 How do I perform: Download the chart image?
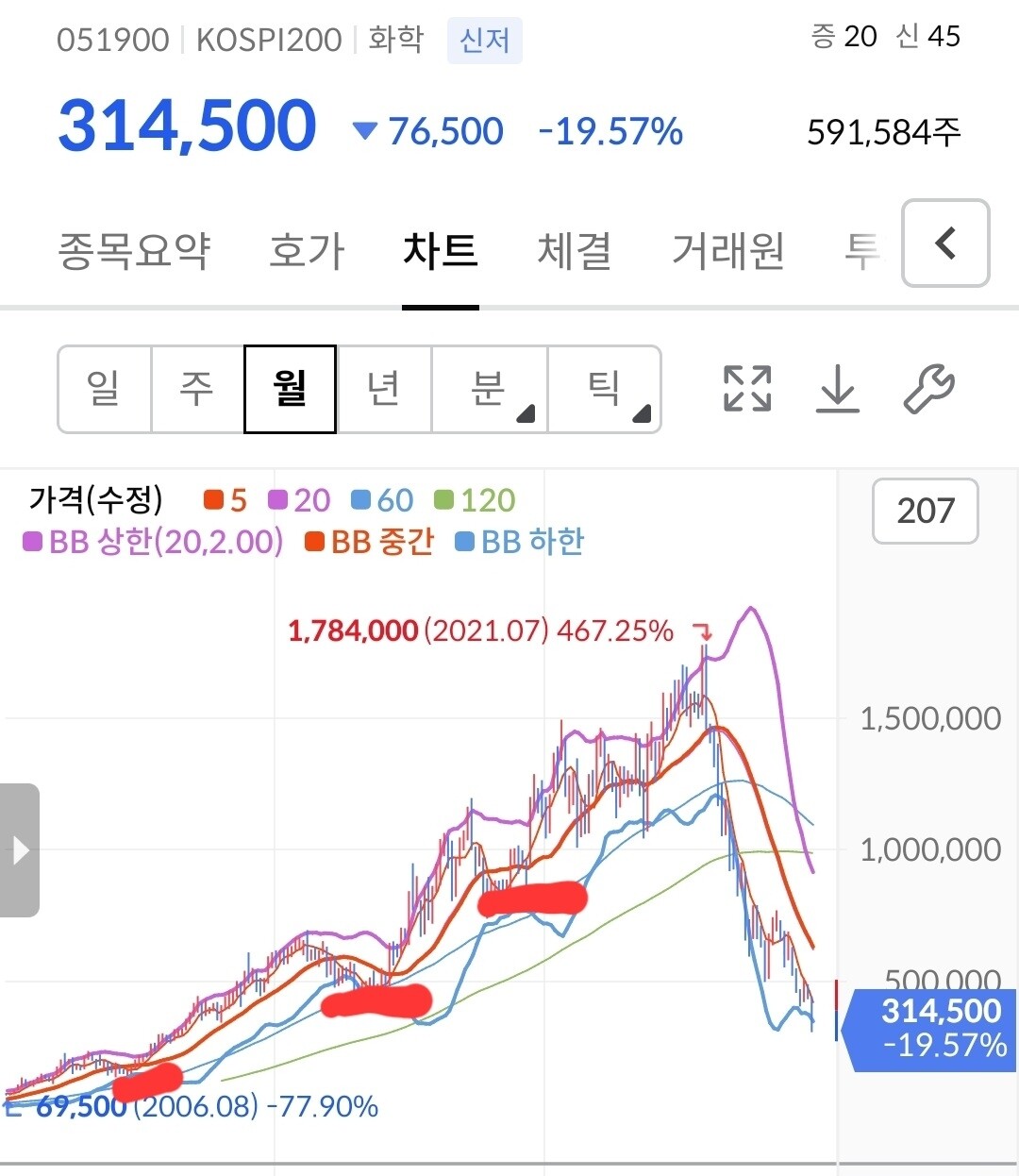point(837,389)
